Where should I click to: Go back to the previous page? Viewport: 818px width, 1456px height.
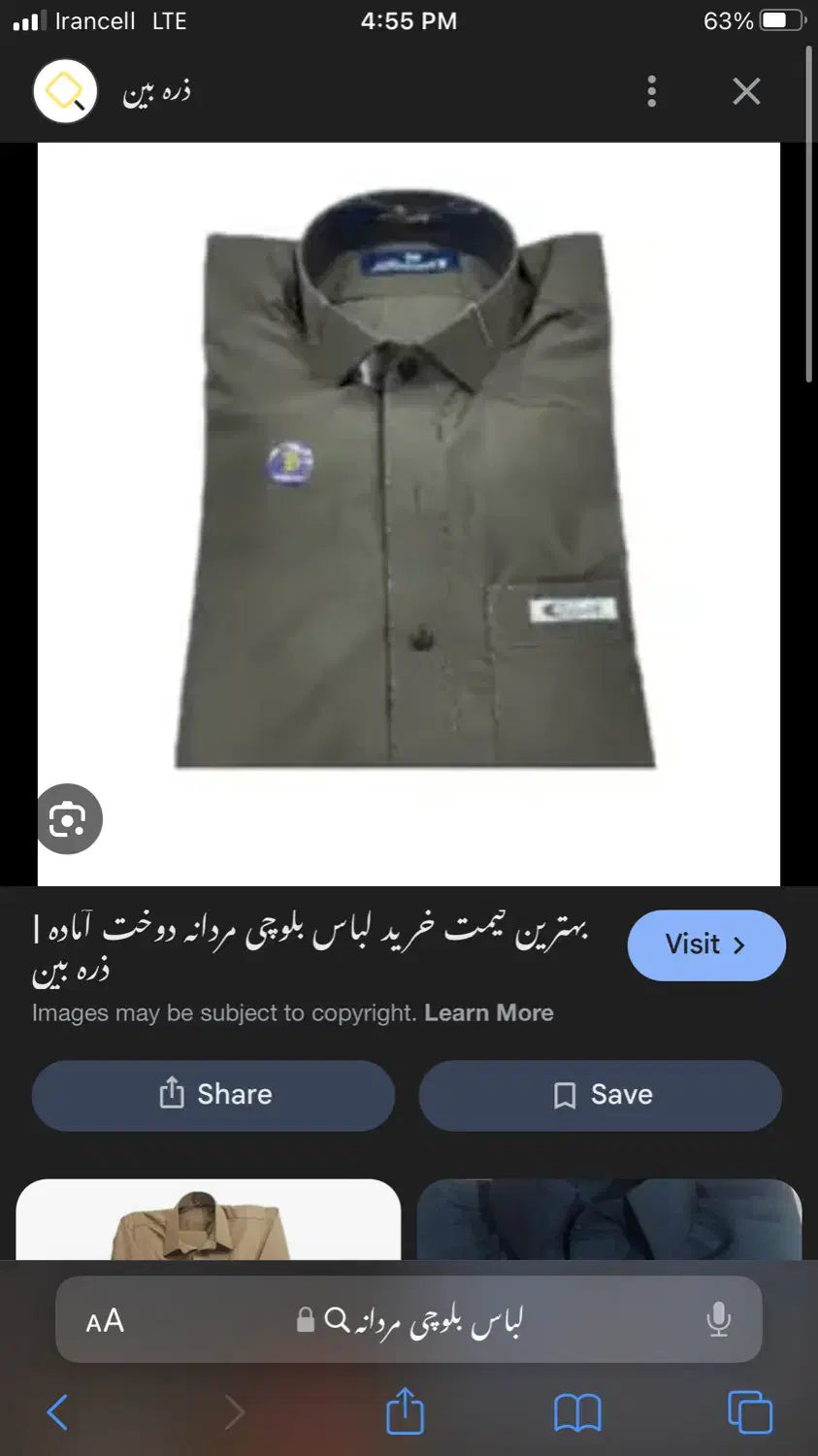58,1411
